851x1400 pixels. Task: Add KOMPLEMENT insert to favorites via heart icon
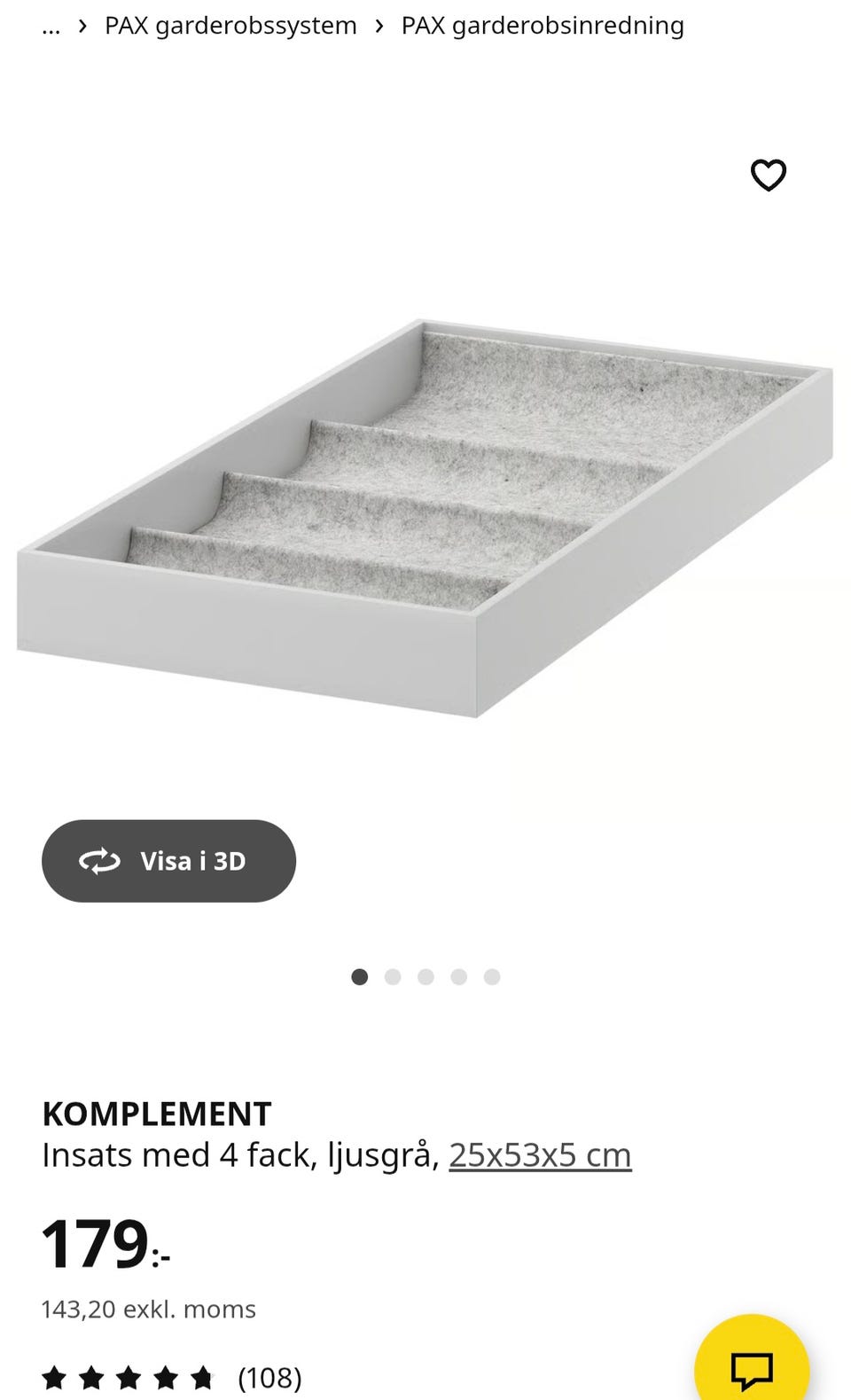coord(768,175)
